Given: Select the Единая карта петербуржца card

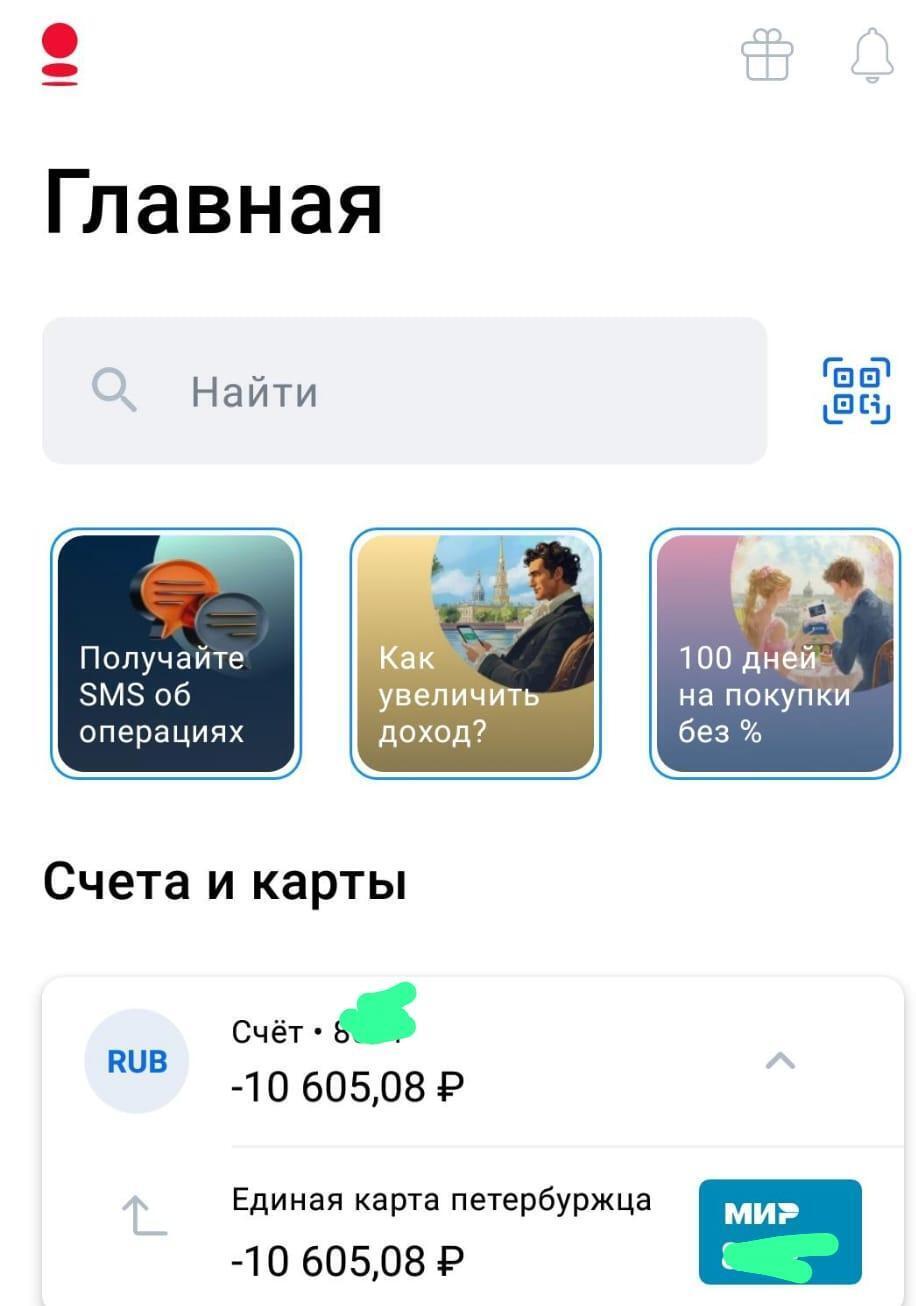Looking at the screenshot, I should pyautogui.click(x=441, y=1230).
